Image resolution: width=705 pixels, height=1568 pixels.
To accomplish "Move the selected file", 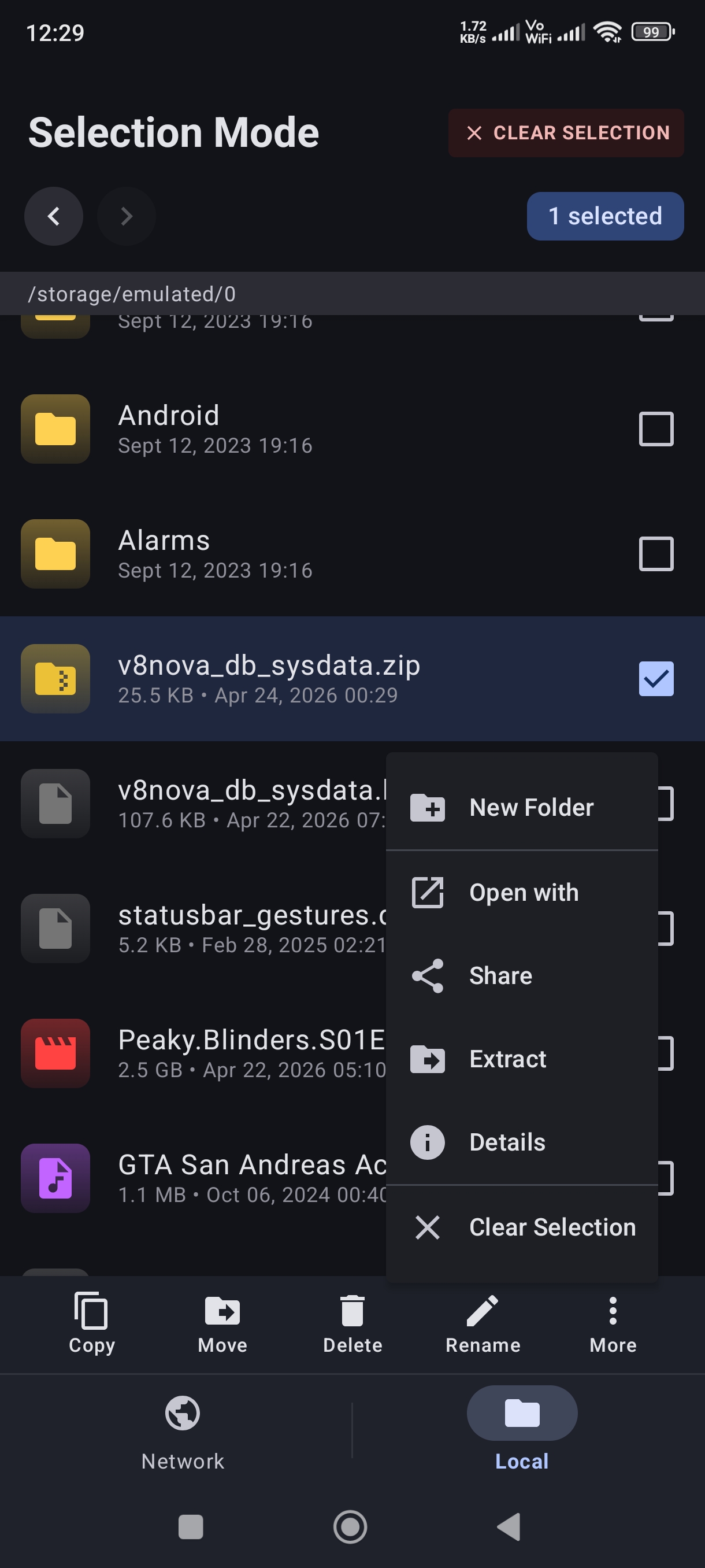I will [222, 1322].
